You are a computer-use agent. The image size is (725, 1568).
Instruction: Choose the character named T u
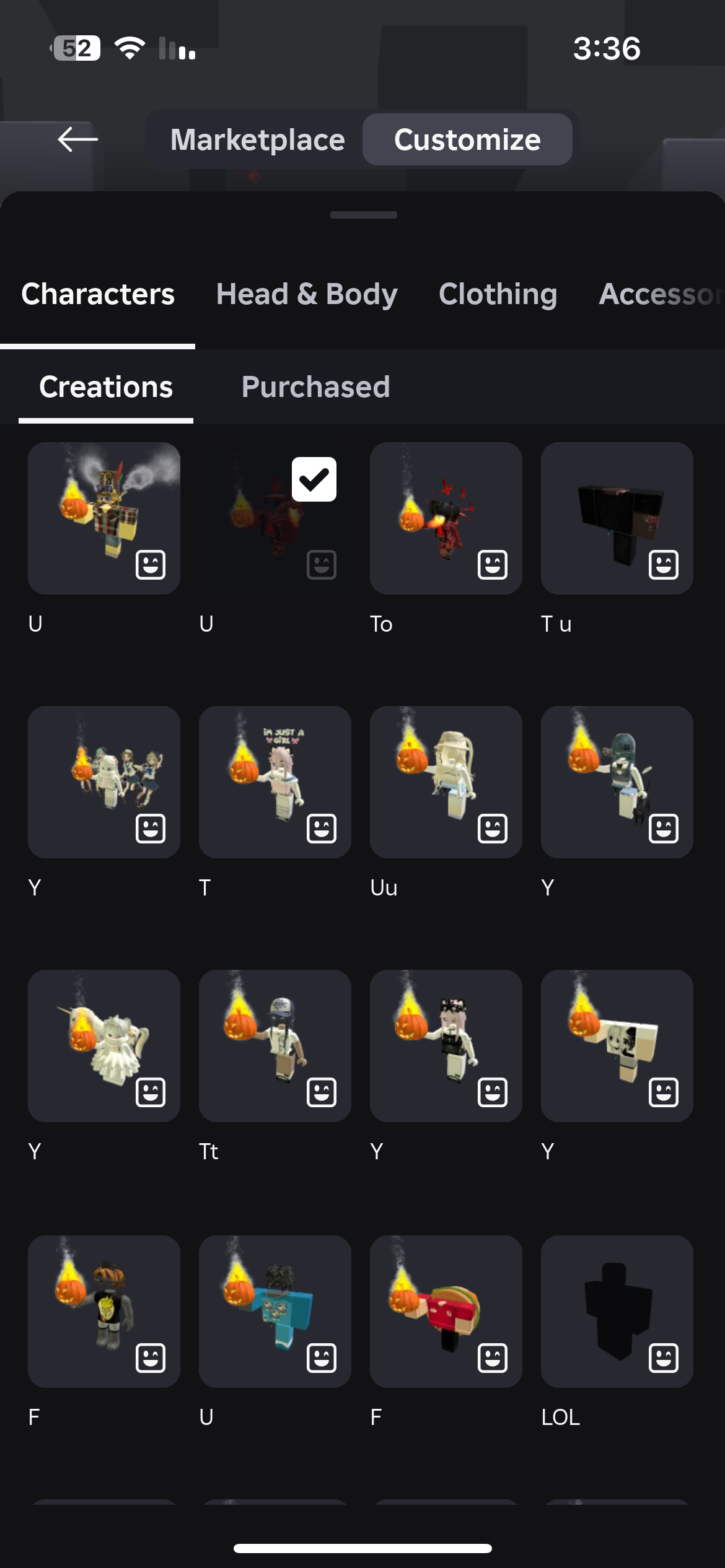617,518
